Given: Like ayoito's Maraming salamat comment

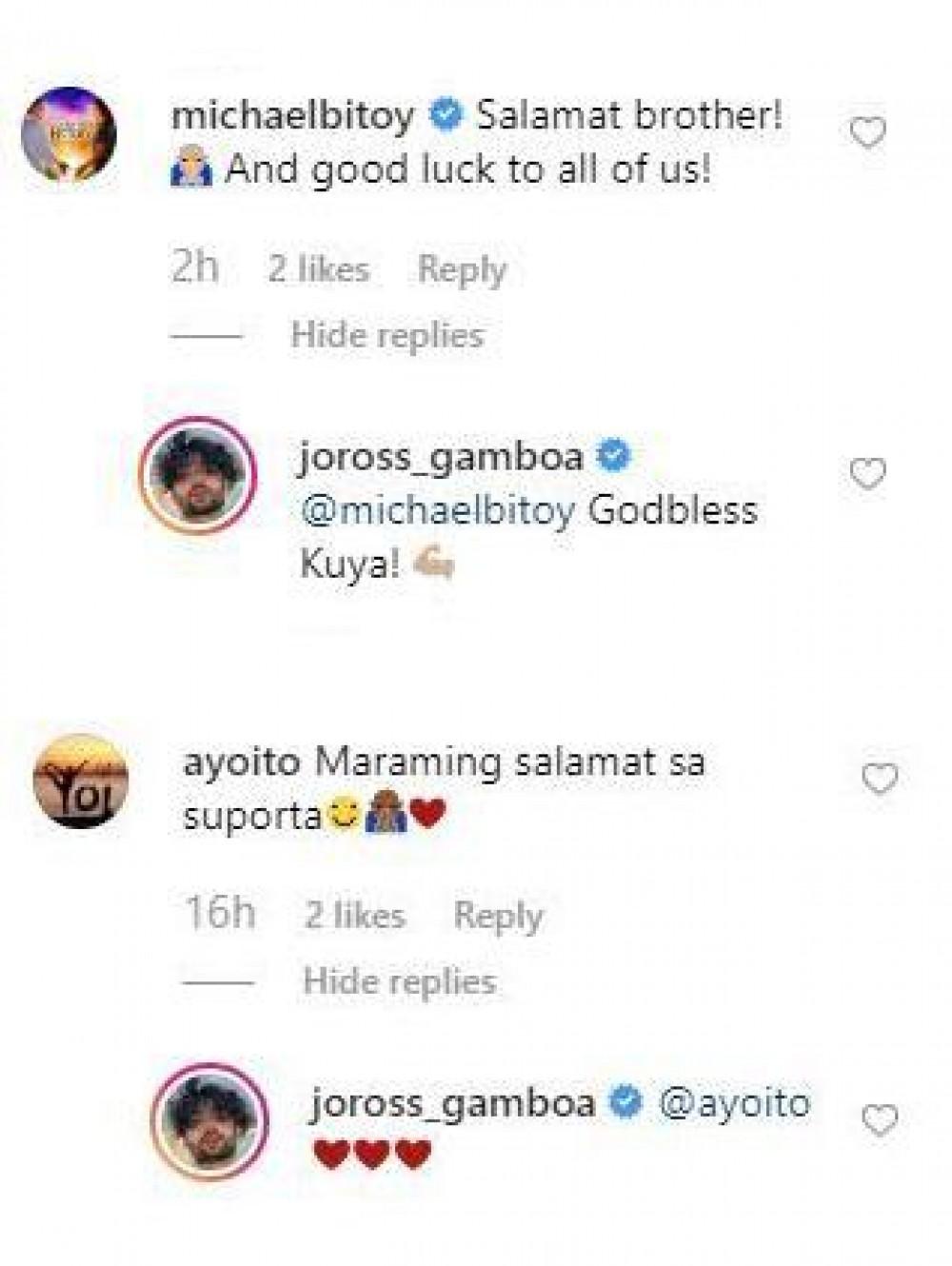Looking at the screenshot, I should click(x=879, y=780).
